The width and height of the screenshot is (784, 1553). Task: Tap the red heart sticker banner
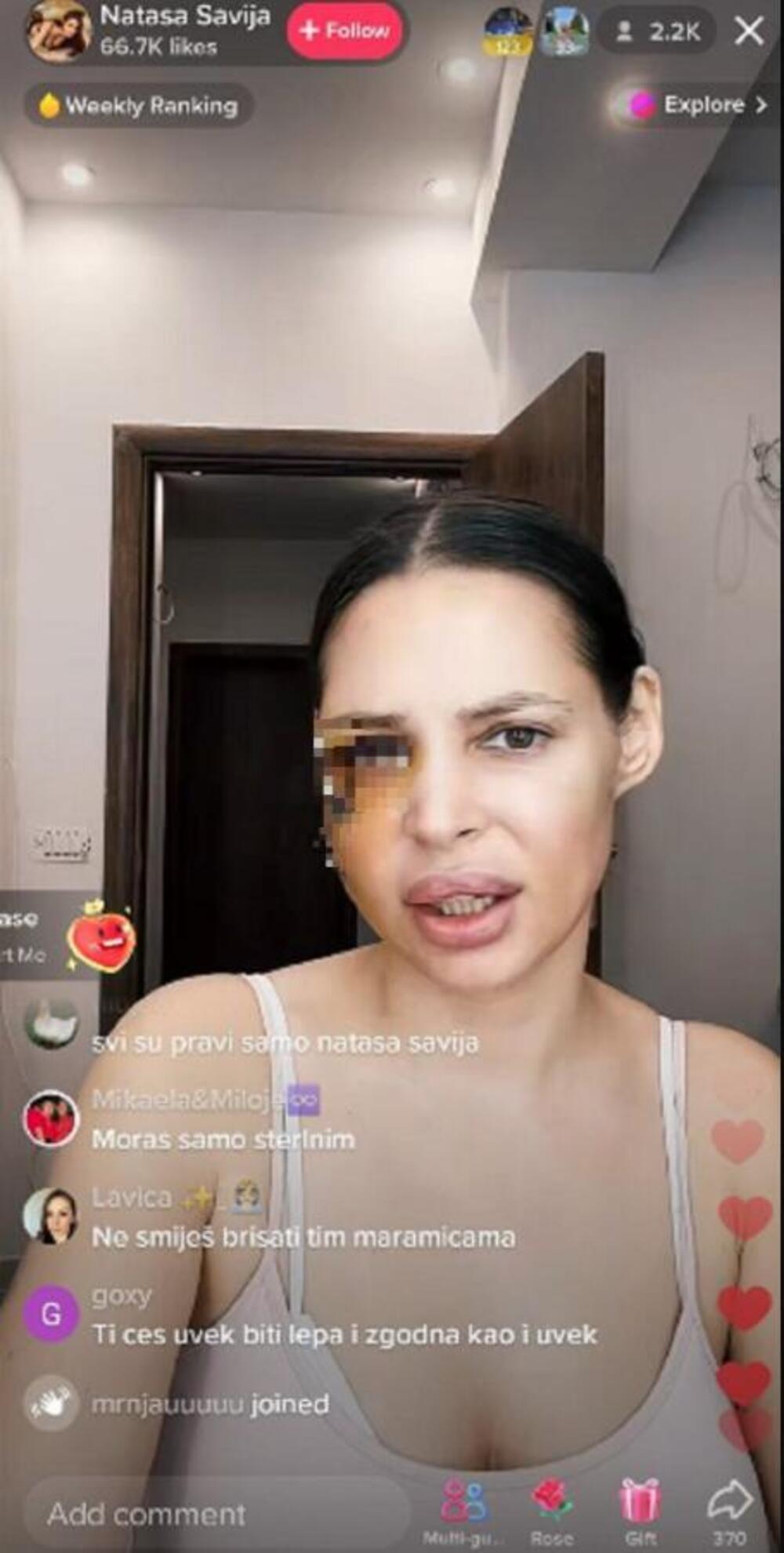point(100,936)
